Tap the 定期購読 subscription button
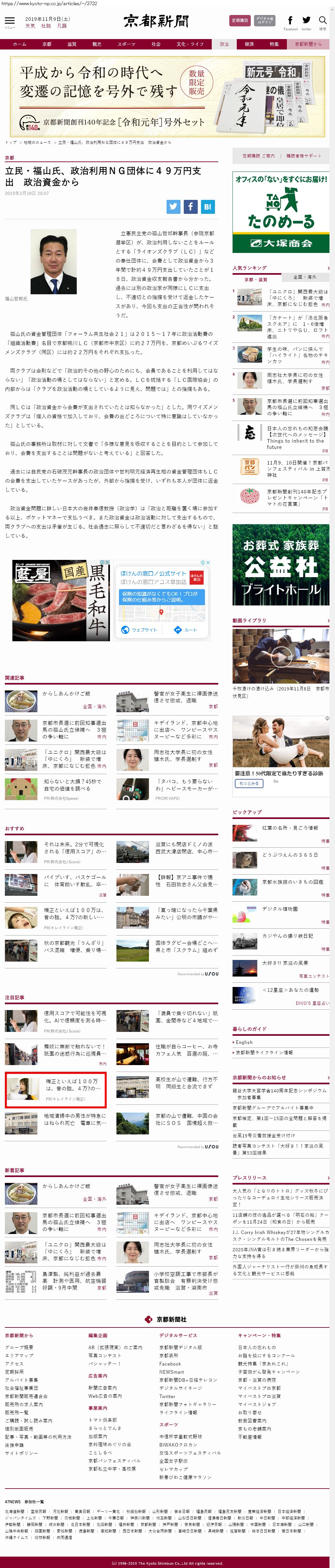The height and width of the screenshot is (1568, 335). (x=240, y=21)
